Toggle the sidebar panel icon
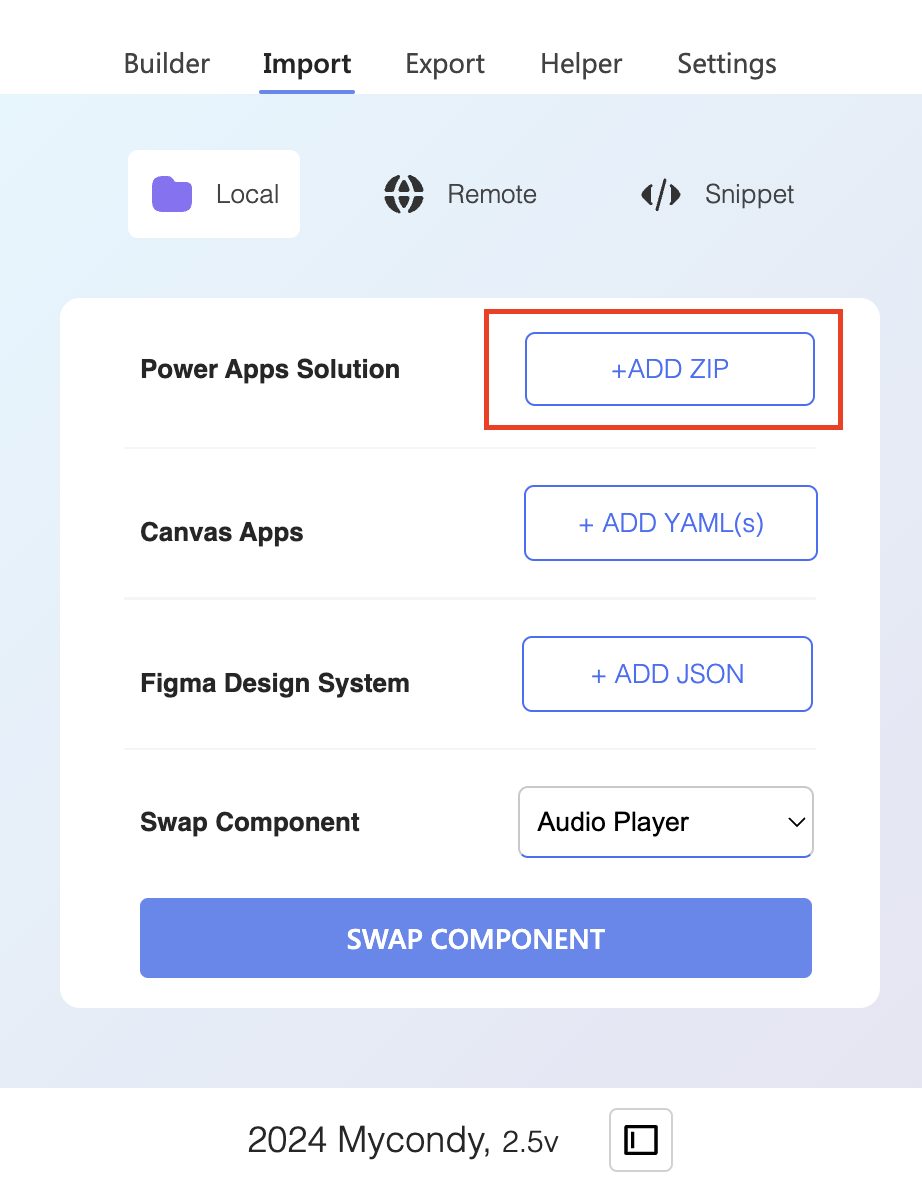The image size is (922, 1204). 641,1139
